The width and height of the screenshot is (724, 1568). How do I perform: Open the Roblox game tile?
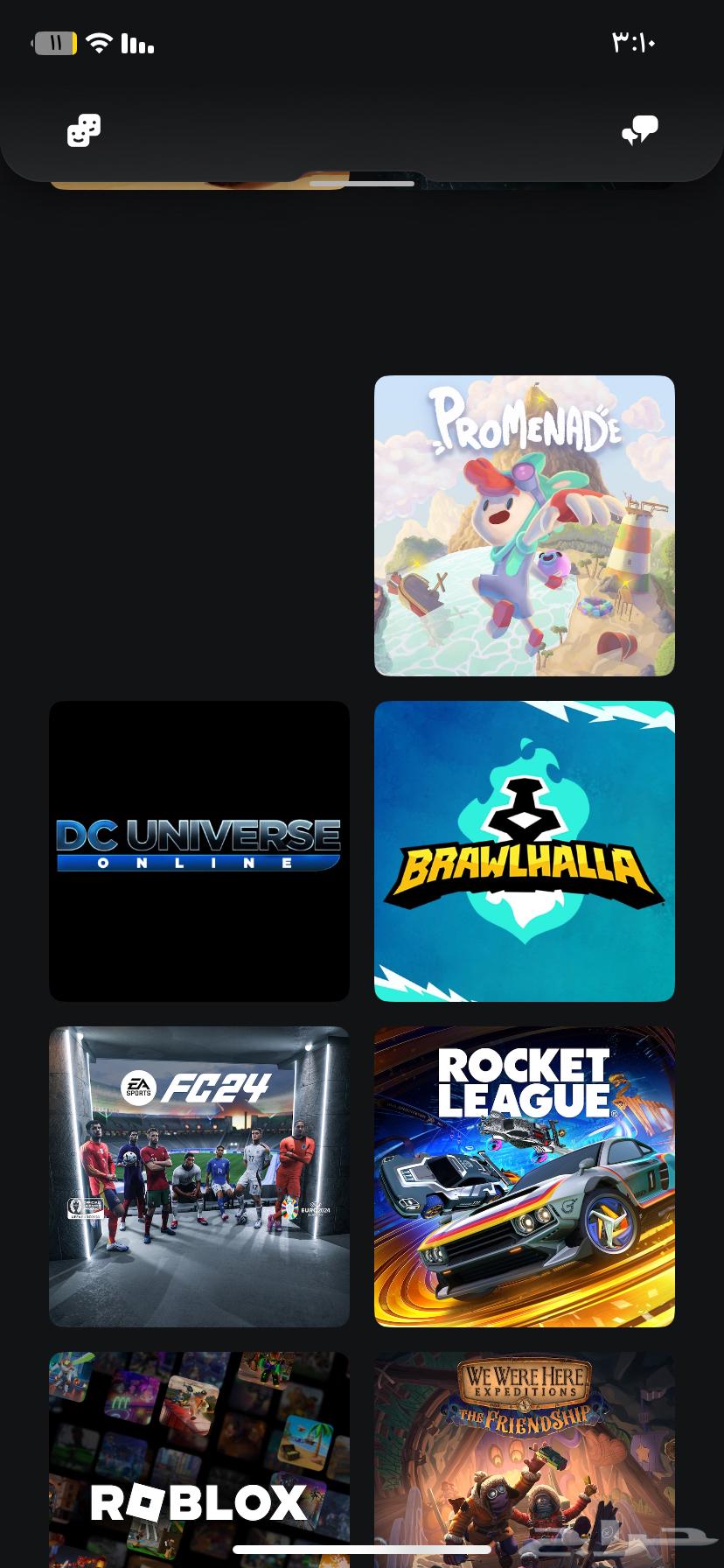click(x=199, y=1461)
